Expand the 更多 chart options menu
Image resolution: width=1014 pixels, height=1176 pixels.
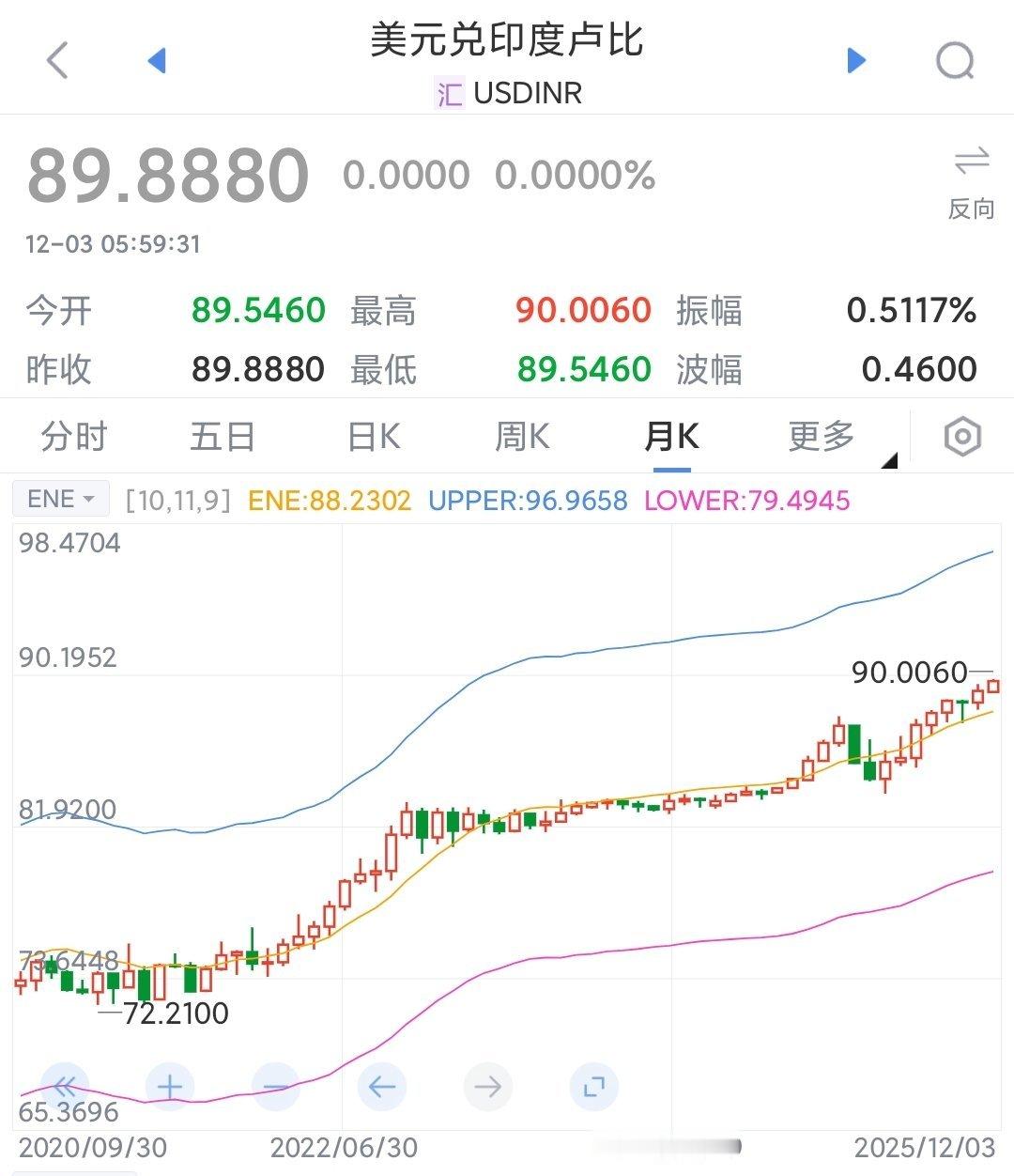tap(822, 436)
